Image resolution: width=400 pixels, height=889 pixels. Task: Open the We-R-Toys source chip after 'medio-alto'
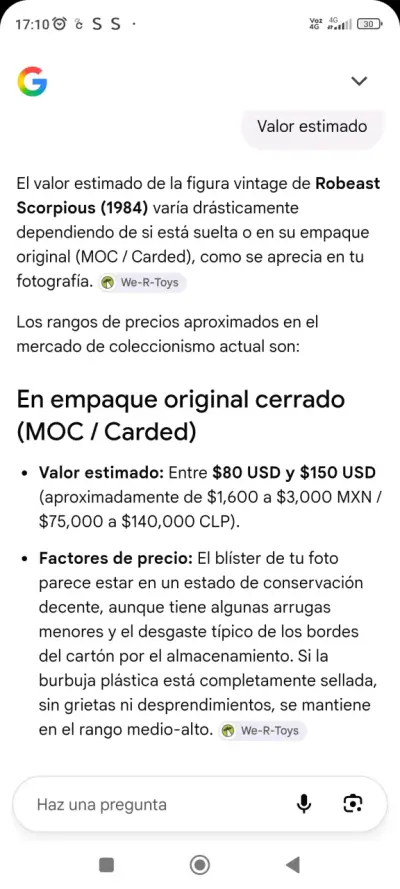click(262, 731)
